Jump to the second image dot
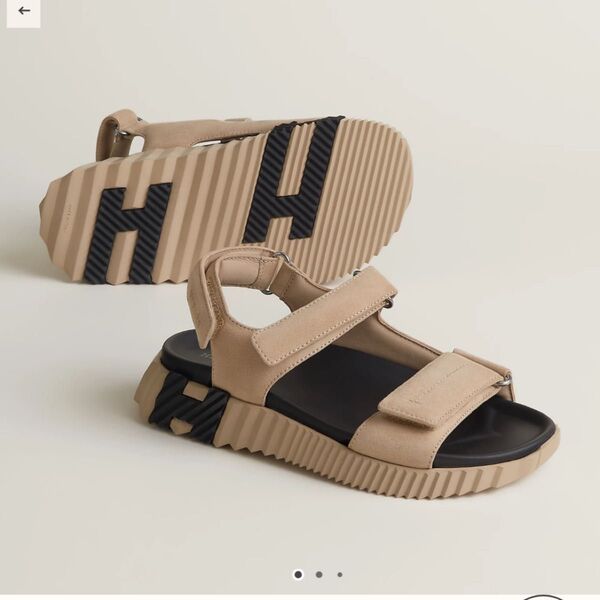The width and height of the screenshot is (600, 600). click(319, 575)
